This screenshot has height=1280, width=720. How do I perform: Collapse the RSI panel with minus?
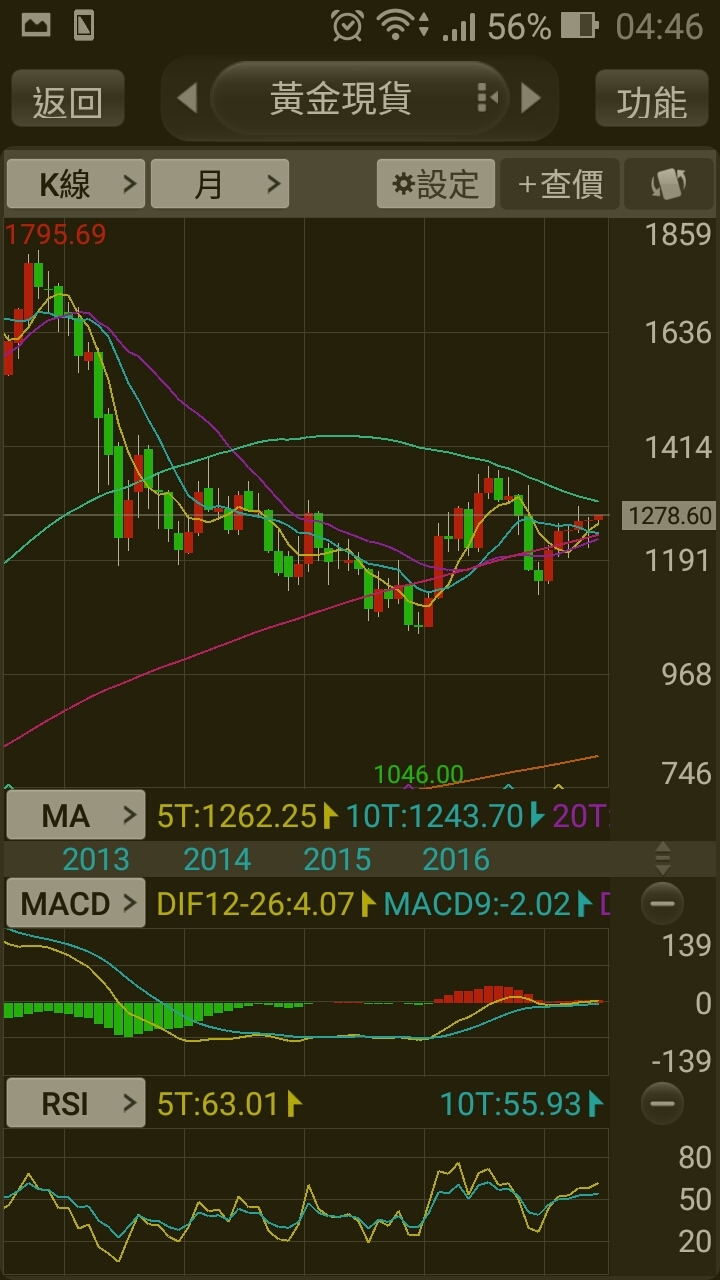pyautogui.click(x=662, y=1104)
